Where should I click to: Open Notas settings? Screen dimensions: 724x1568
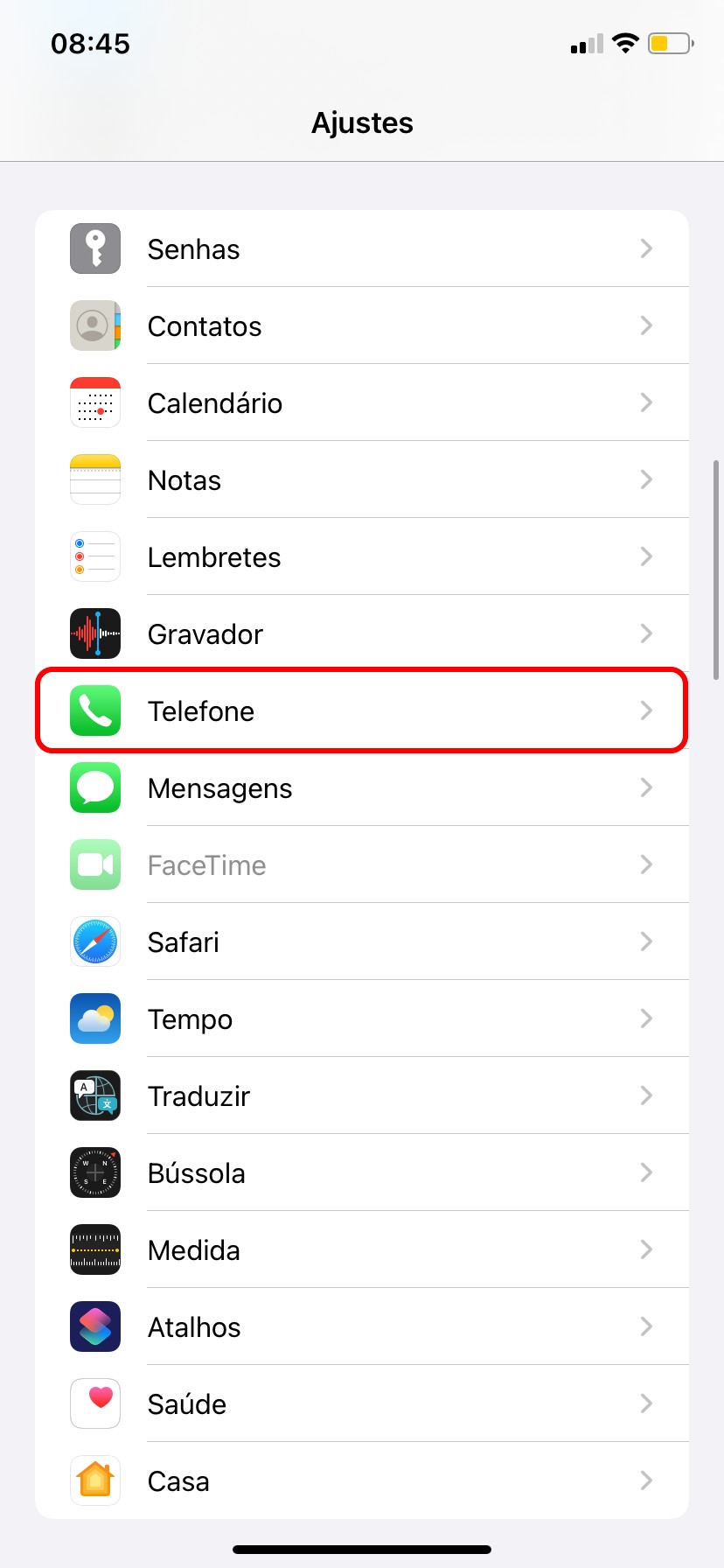tap(361, 480)
